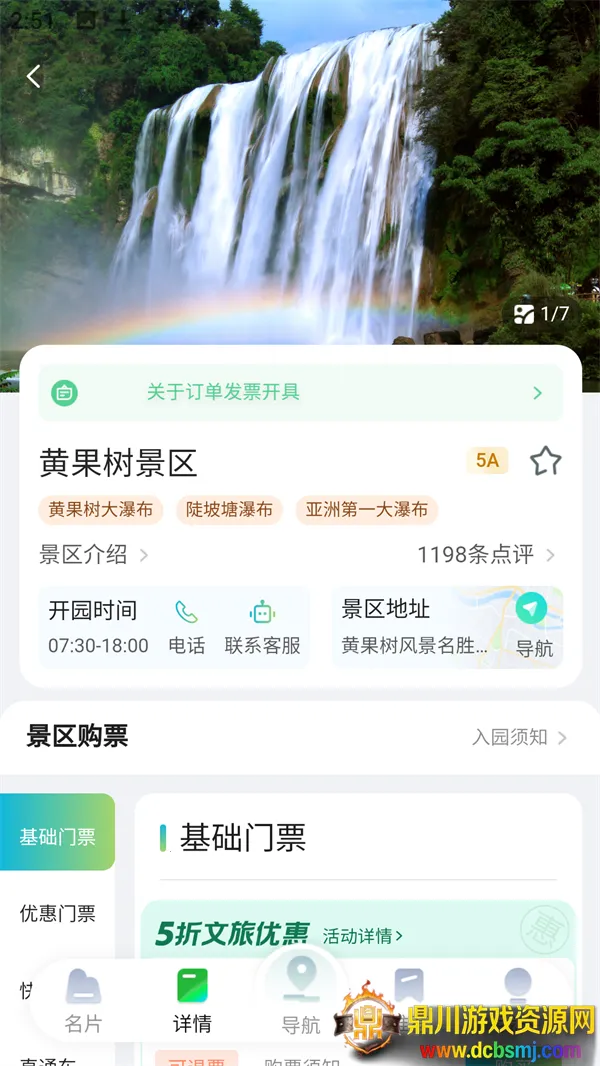Open 入园须知 entry notice
The height and width of the screenshot is (1066, 600).
(x=519, y=738)
